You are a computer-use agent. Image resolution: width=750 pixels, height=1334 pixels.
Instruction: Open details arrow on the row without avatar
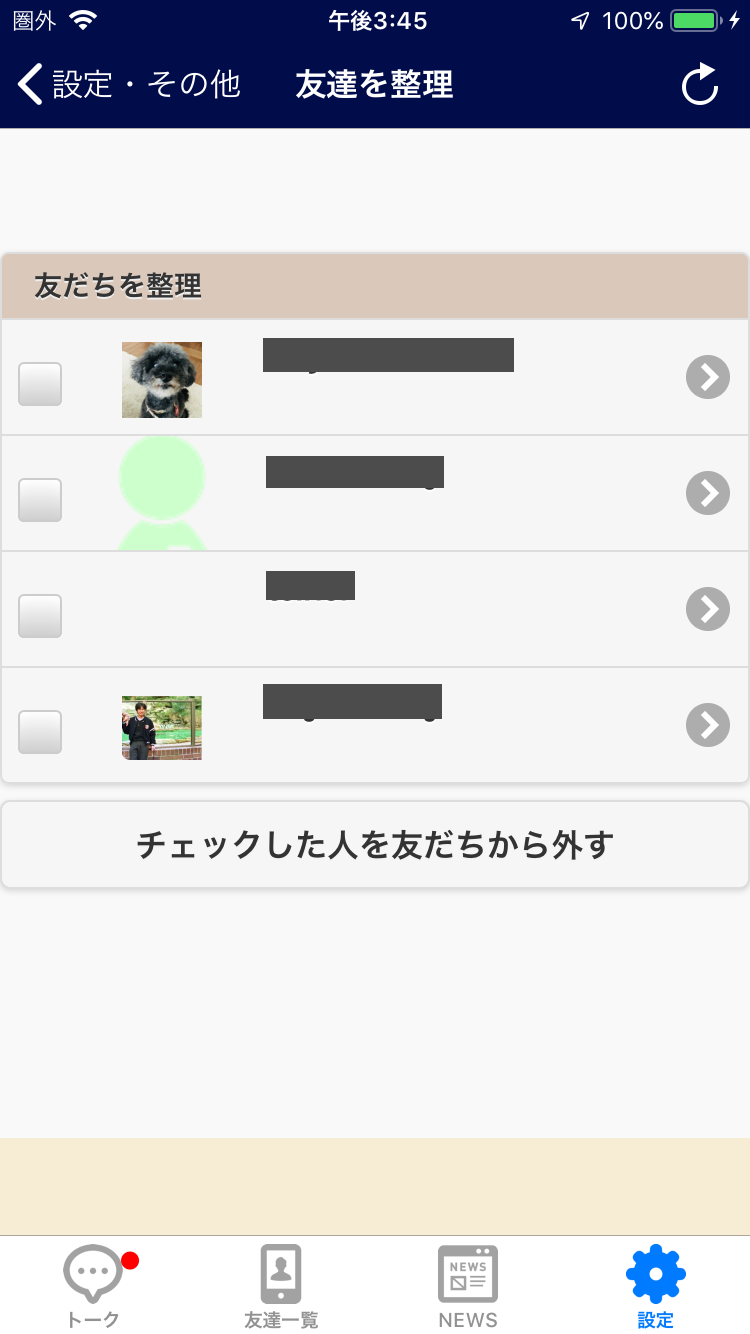[x=708, y=609]
